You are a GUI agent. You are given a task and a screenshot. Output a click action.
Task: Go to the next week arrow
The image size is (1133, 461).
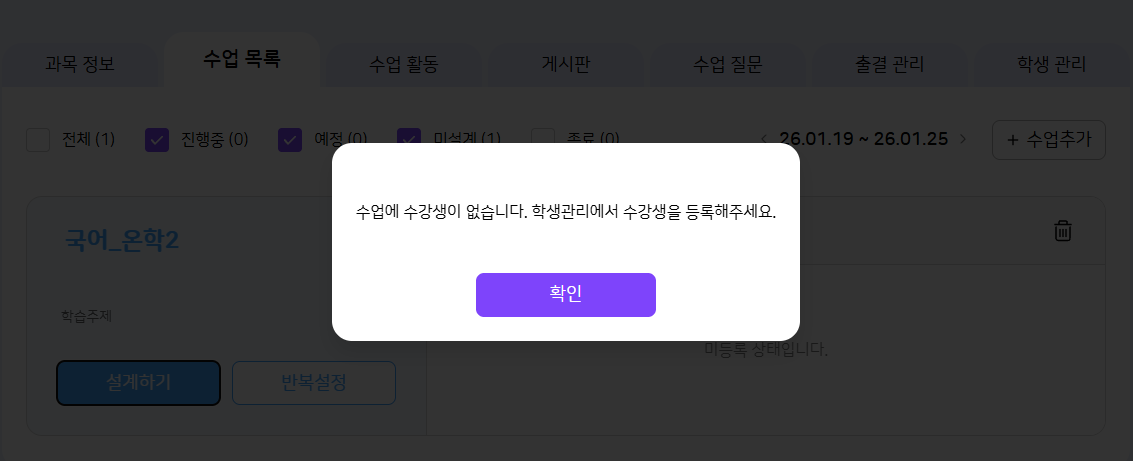click(963, 139)
